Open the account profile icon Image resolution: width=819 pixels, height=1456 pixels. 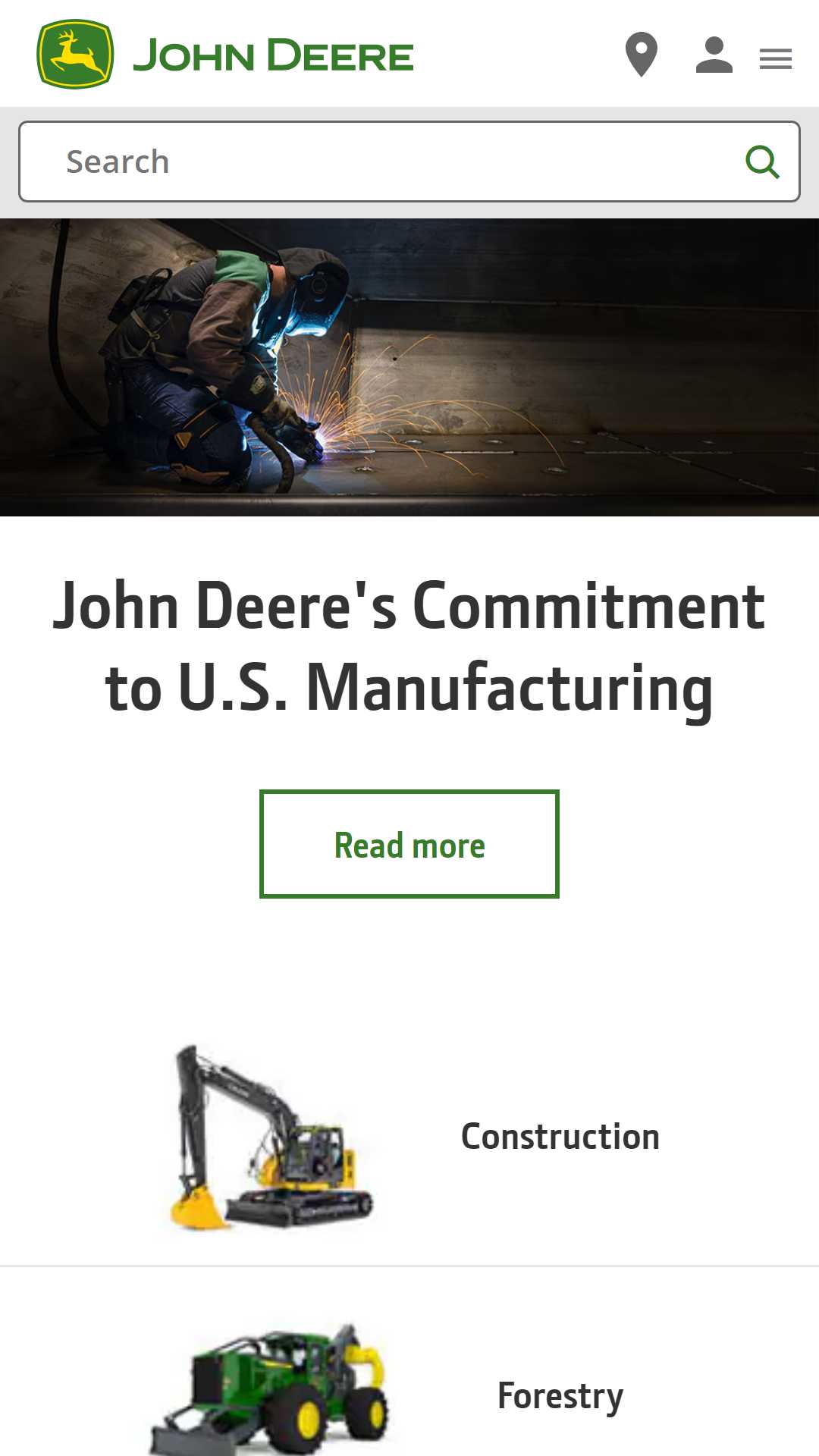pyautogui.click(x=714, y=55)
